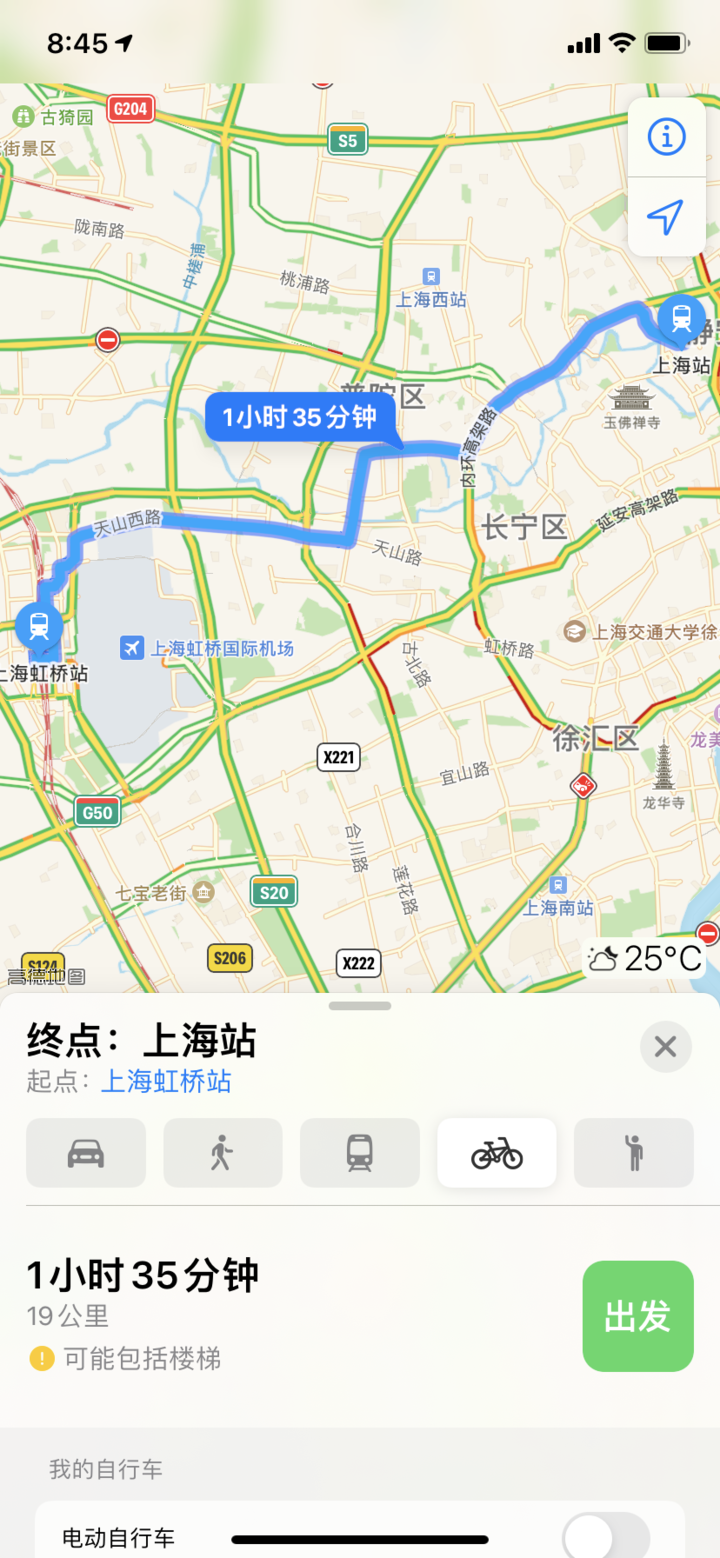Screen dimensions: 720x1558
Task: Open the 25°C weather badge
Action: [x=646, y=960]
